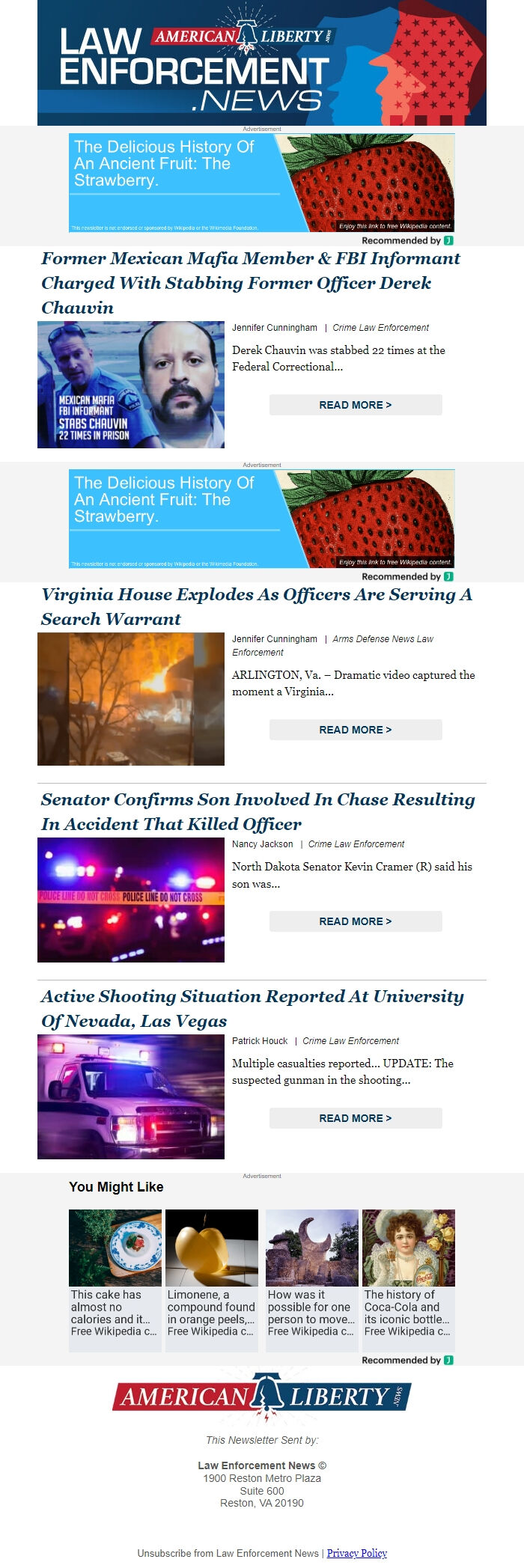Tap the ambulance article image
Image resolution: width=524 pixels, height=1568 pixels.
pos(131,1096)
